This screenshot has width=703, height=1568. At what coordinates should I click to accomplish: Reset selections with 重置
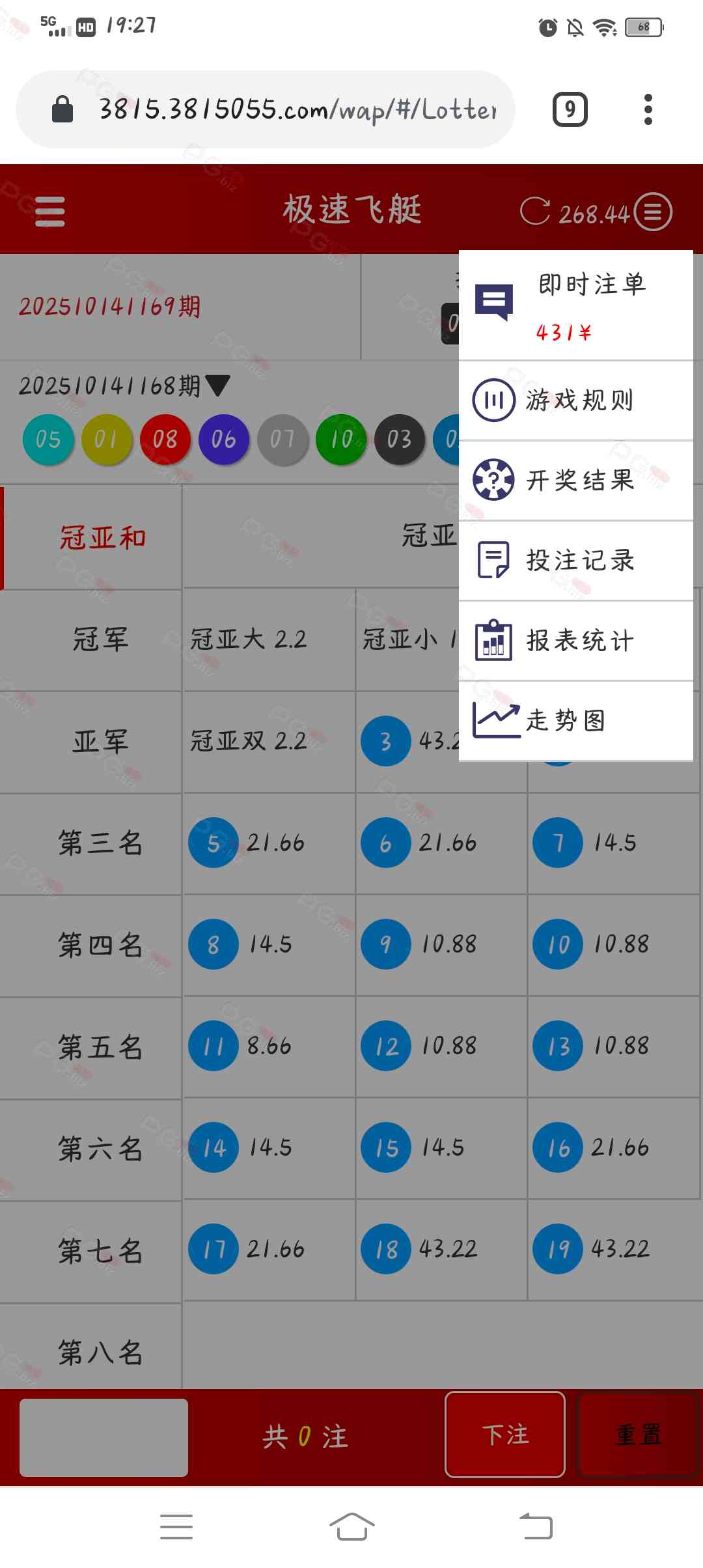(638, 1435)
